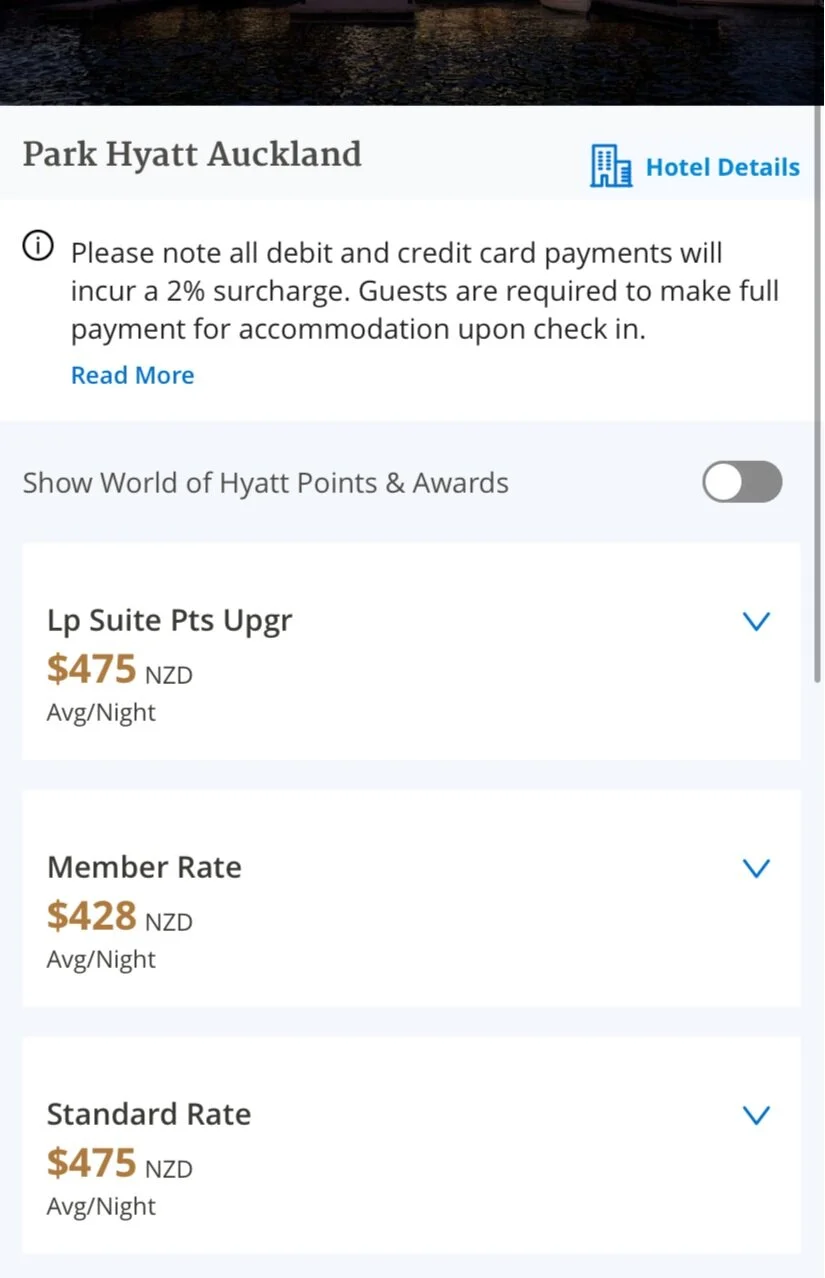Expand the Lp Suite Pts Upgr rate
Viewport: 825px width, 1278px height.
(x=757, y=621)
